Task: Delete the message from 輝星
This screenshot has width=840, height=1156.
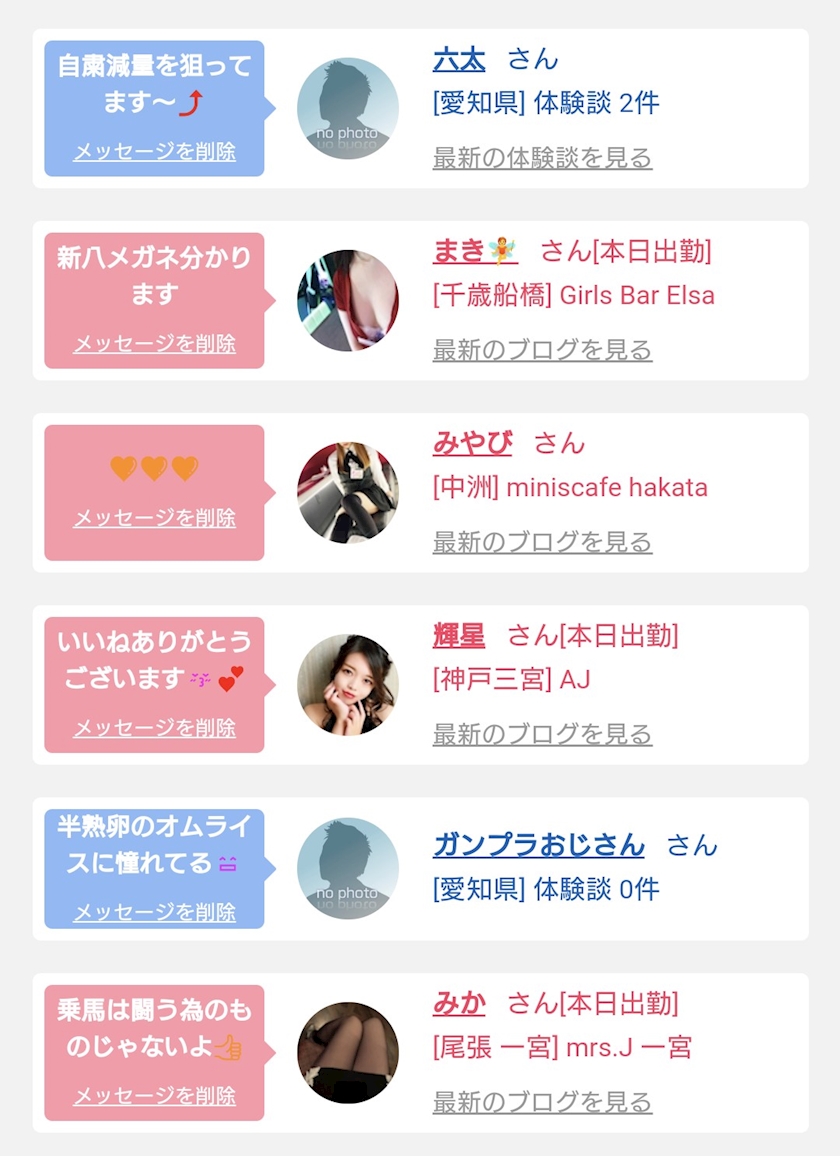Action: 155,728
